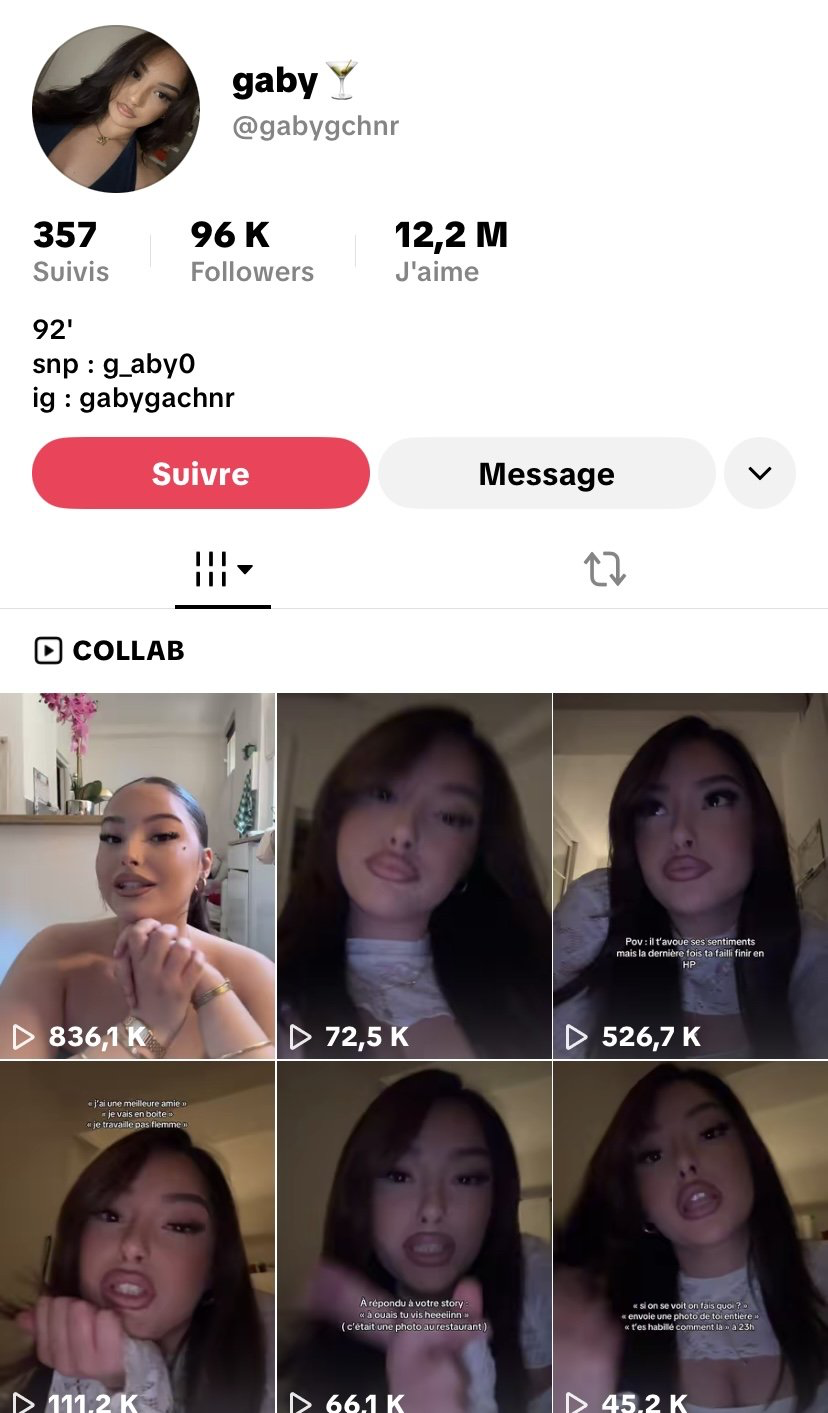Follow gaby with the Suivre button
Viewport: 828px width, 1413px height.
click(201, 473)
